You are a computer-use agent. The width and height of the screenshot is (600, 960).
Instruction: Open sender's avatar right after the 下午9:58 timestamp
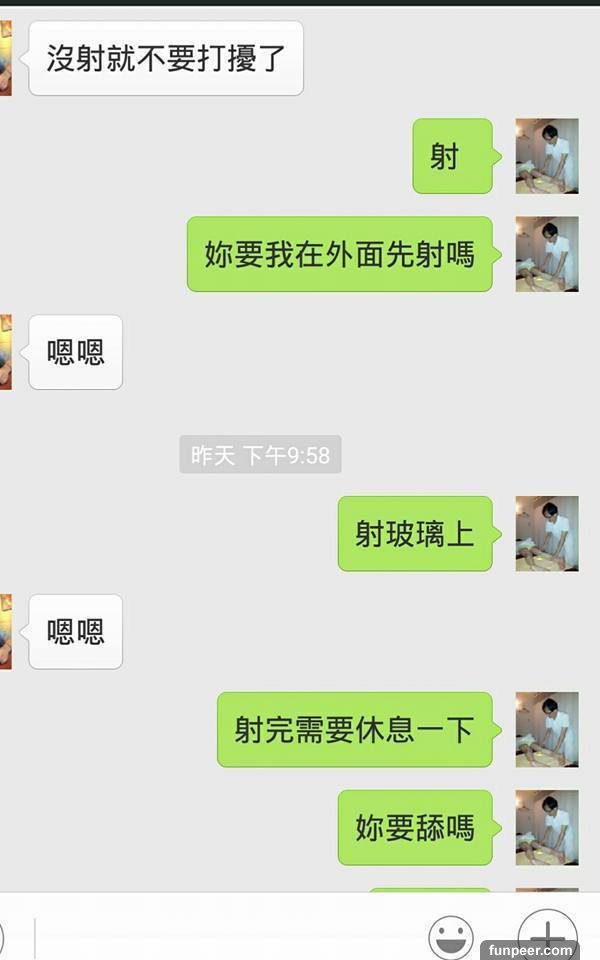point(547,533)
